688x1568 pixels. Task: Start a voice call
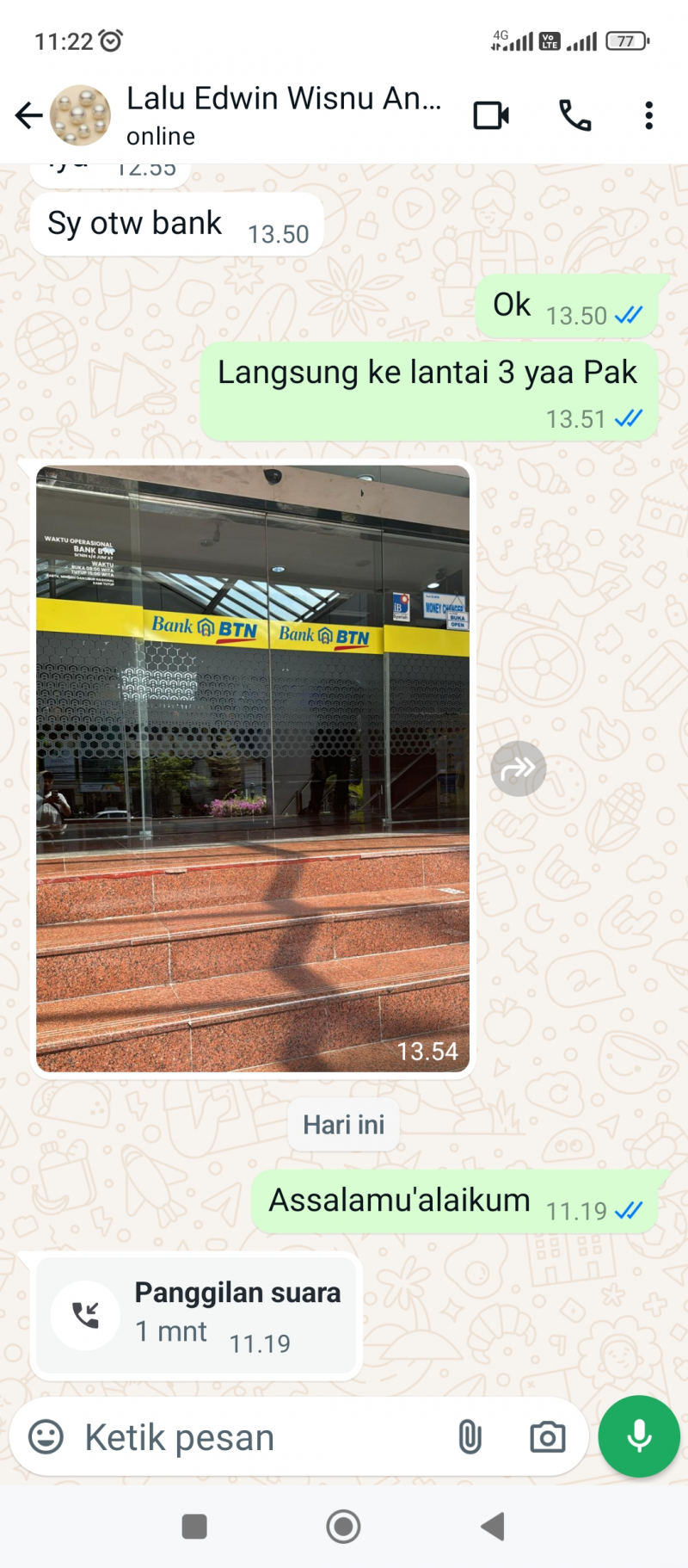tap(574, 115)
